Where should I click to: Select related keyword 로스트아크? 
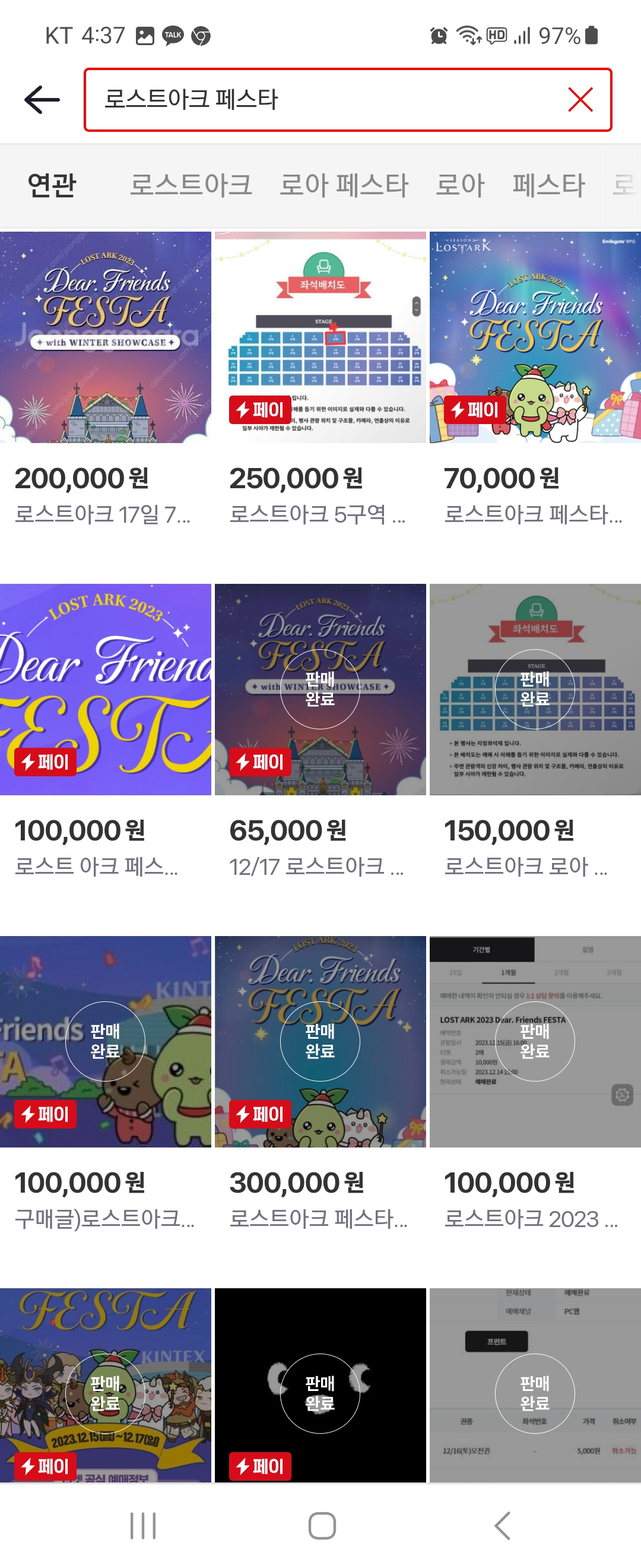(x=191, y=185)
